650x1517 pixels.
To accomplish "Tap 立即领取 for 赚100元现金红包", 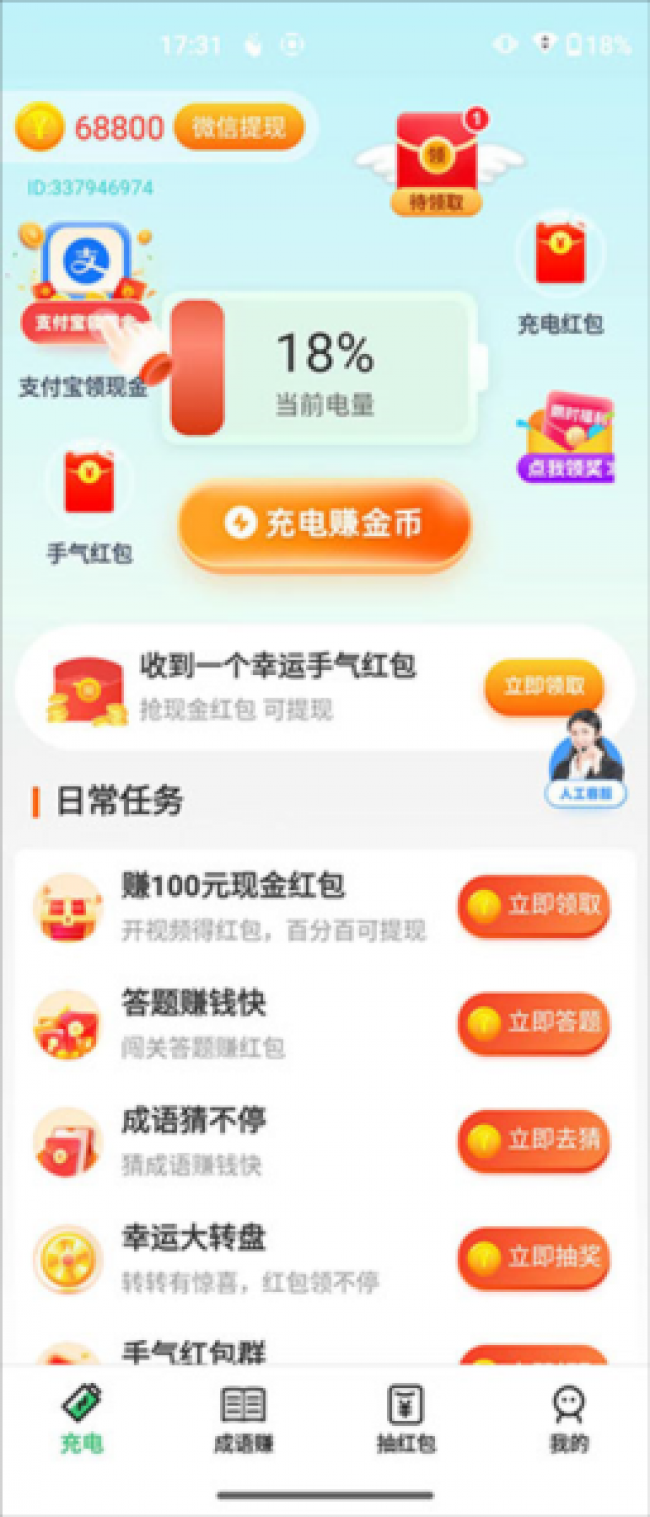I will coord(533,905).
